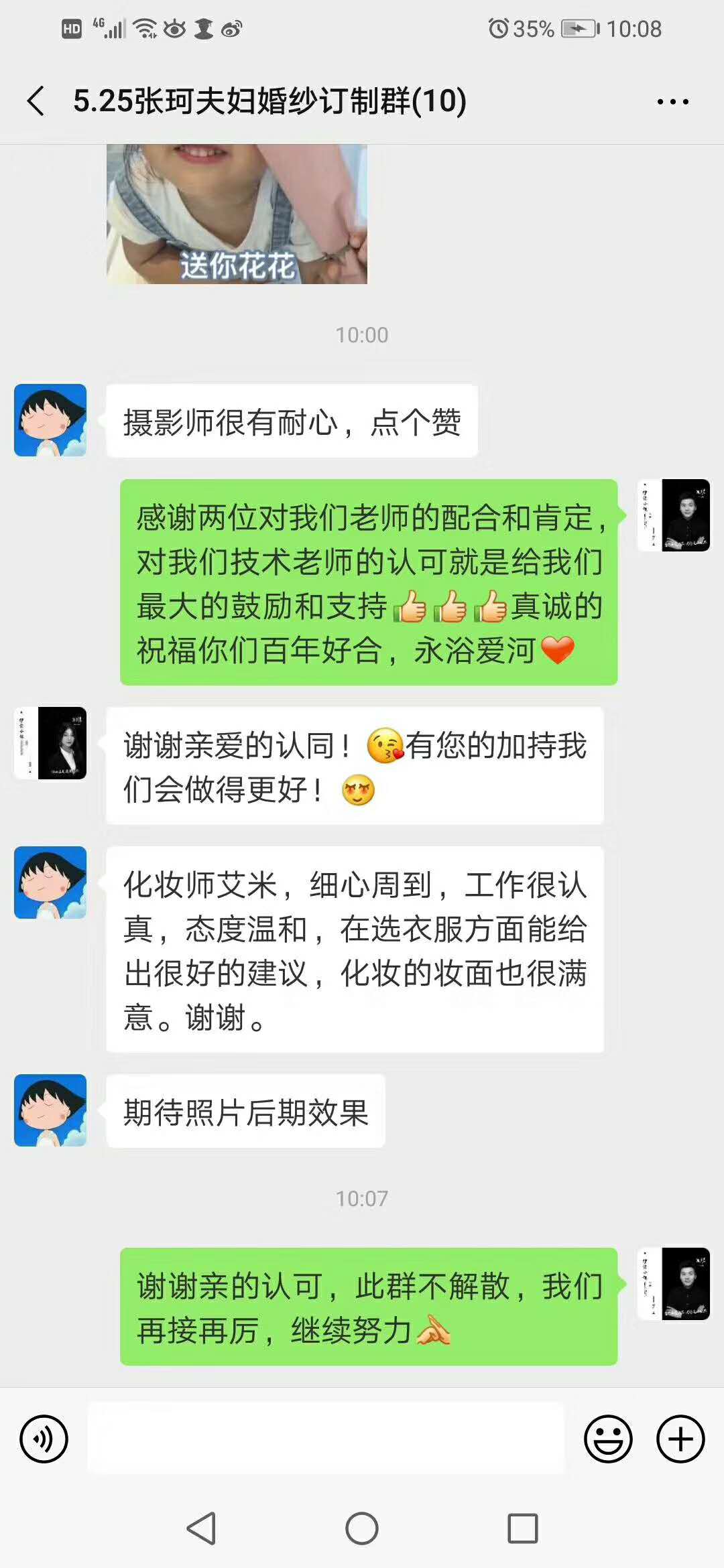Switch to voice message input
Screen dimensions: 724x1568
44,1439
